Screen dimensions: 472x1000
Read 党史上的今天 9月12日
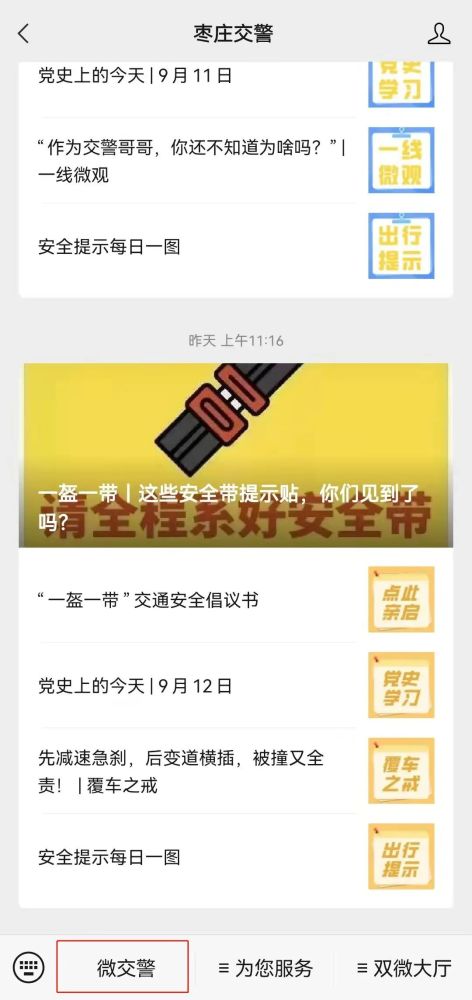point(236,686)
